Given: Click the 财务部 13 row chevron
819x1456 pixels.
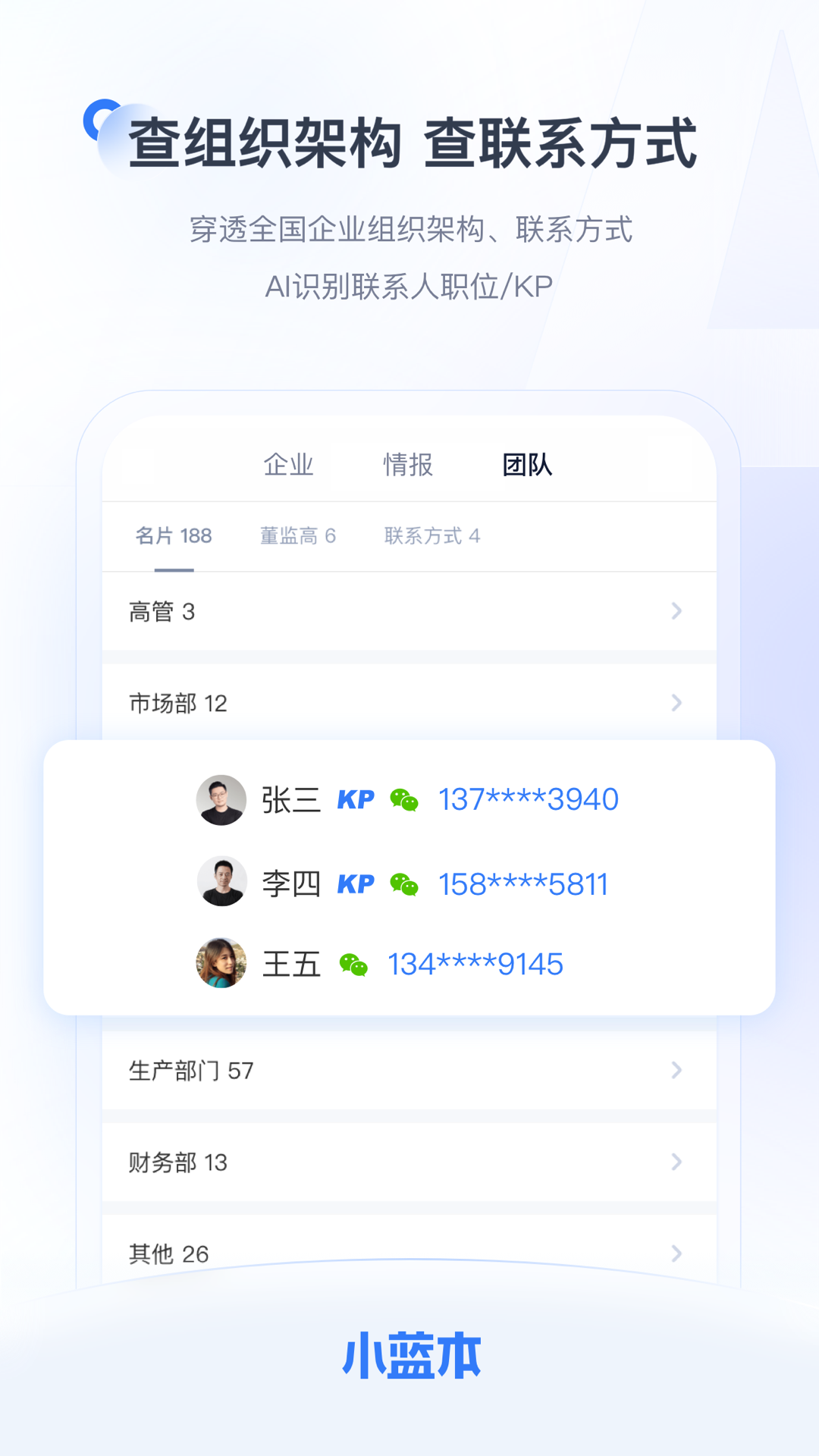Looking at the screenshot, I should tap(676, 1162).
